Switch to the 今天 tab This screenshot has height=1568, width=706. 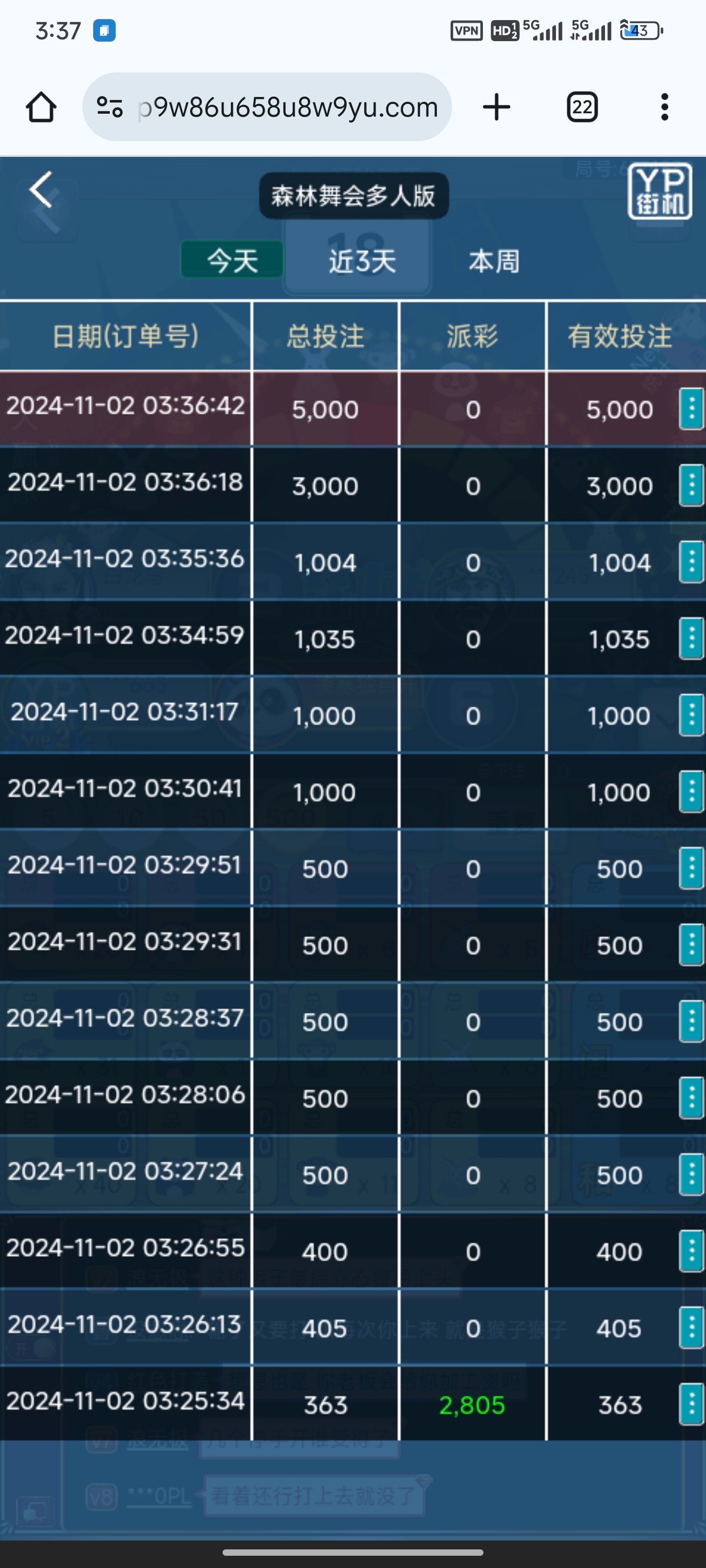pos(232,261)
